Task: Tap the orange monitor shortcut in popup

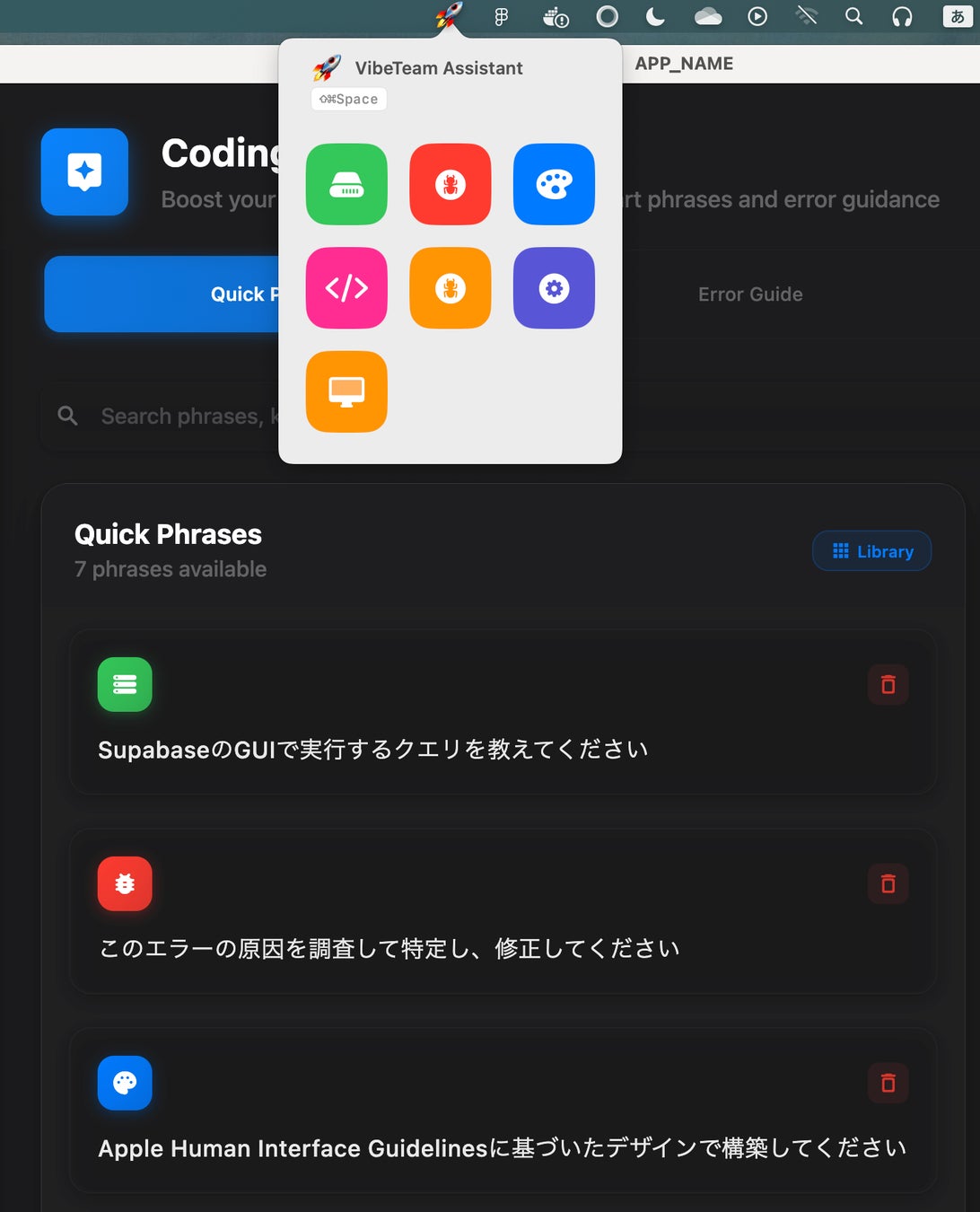Action: pos(346,391)
